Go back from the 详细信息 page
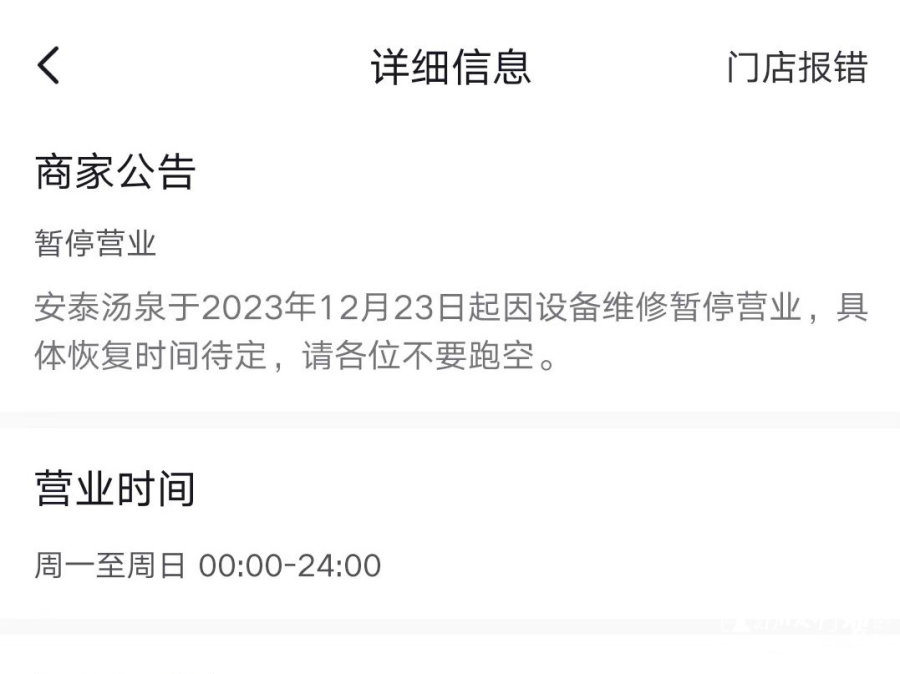Screen dimensions: 900x674 (49, 66)
